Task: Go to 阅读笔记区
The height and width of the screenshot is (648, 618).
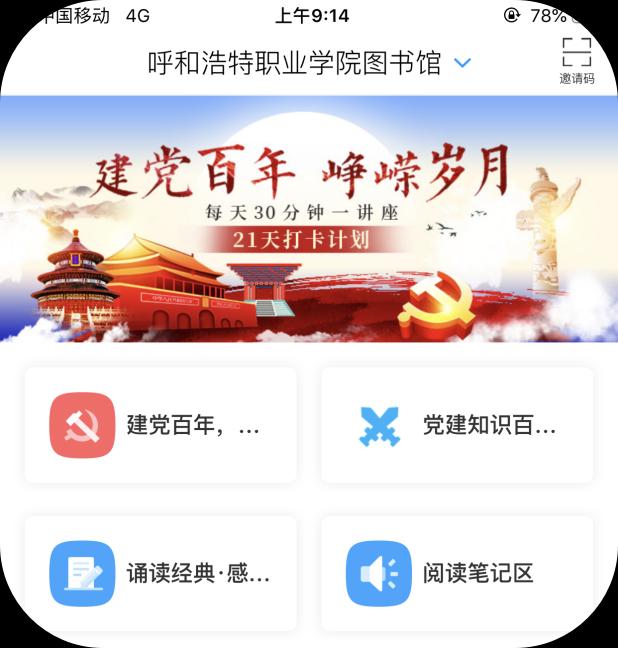Action: 457,573
